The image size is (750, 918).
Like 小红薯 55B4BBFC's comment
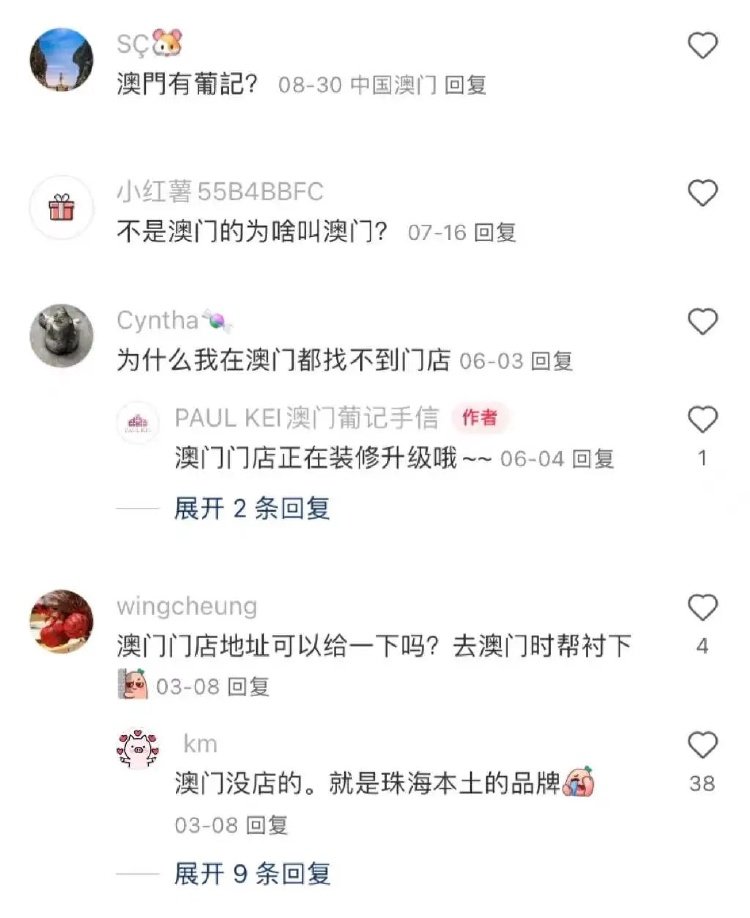tap(703, 193)
